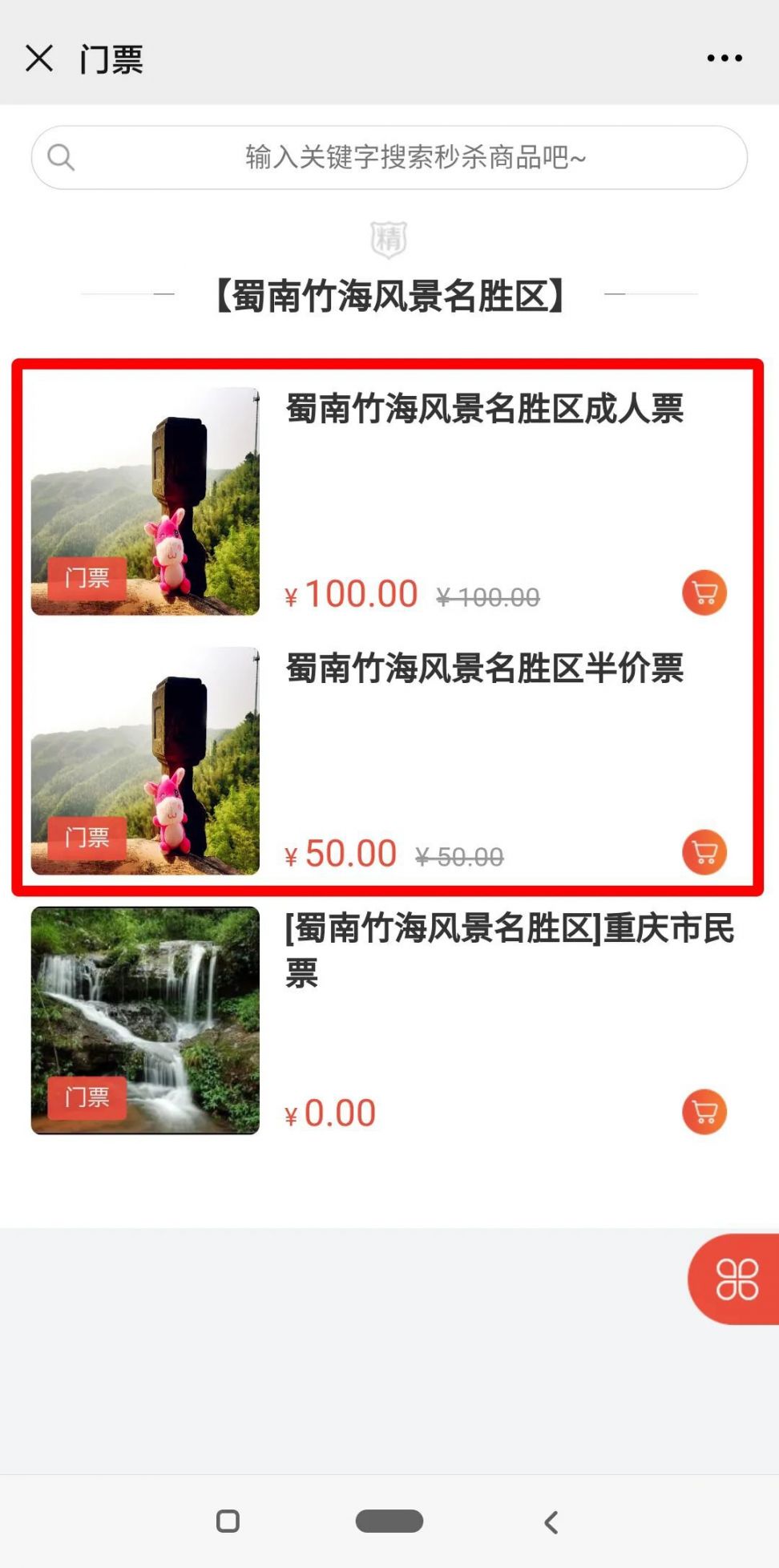Viewport: 779px width, 1568px height.
Task: Add the 成人票 to the cart
Action: click(704, 593)
